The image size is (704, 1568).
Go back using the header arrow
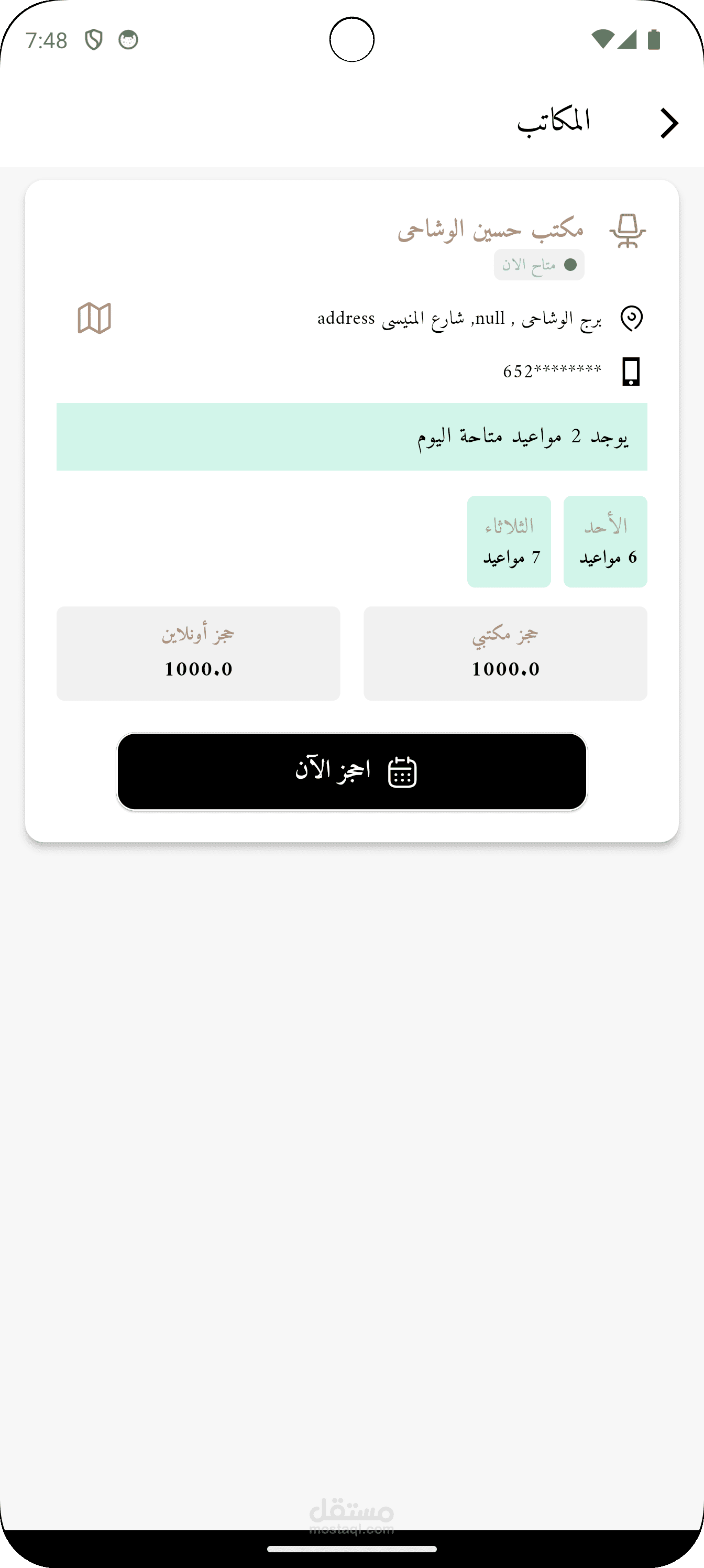669,124
